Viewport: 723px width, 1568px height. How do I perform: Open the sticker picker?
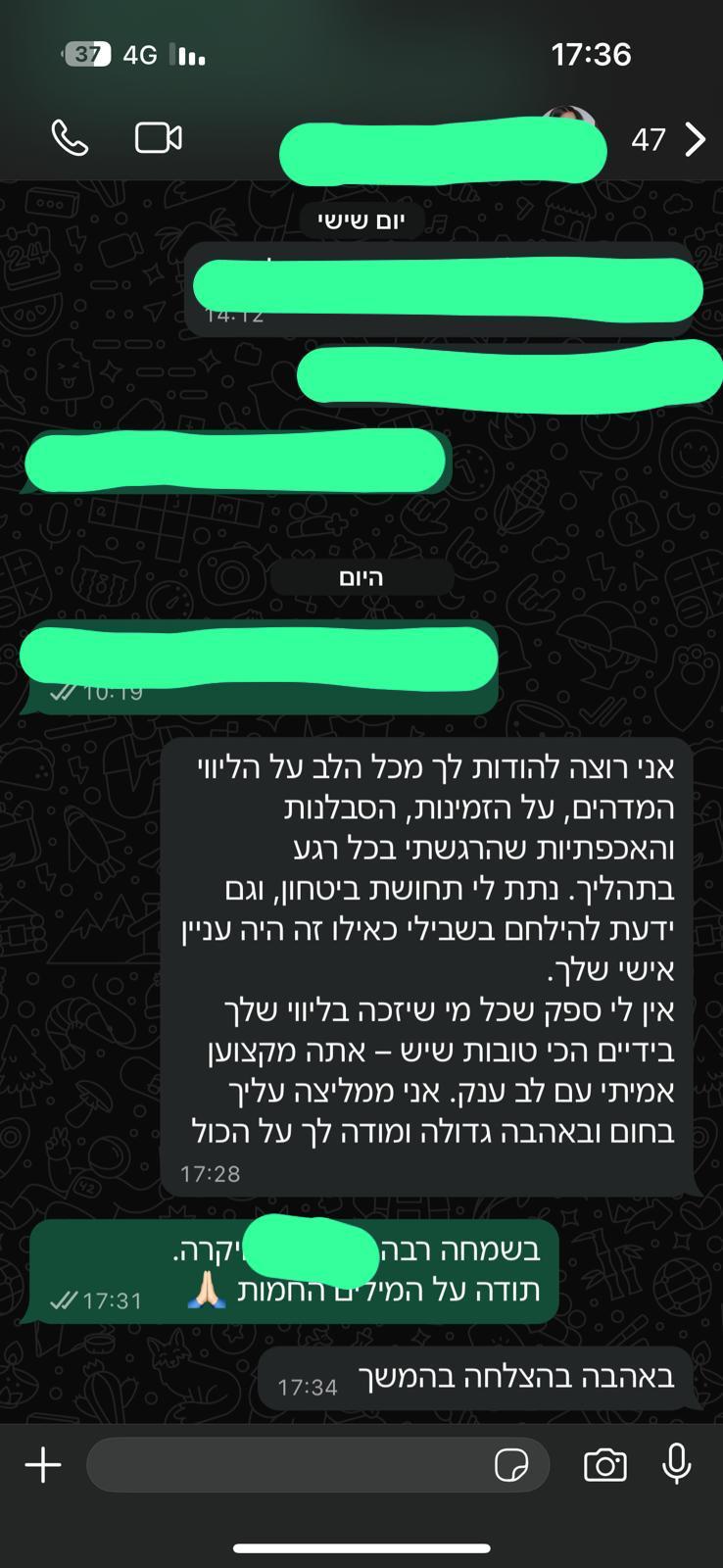pos(511,1466)
